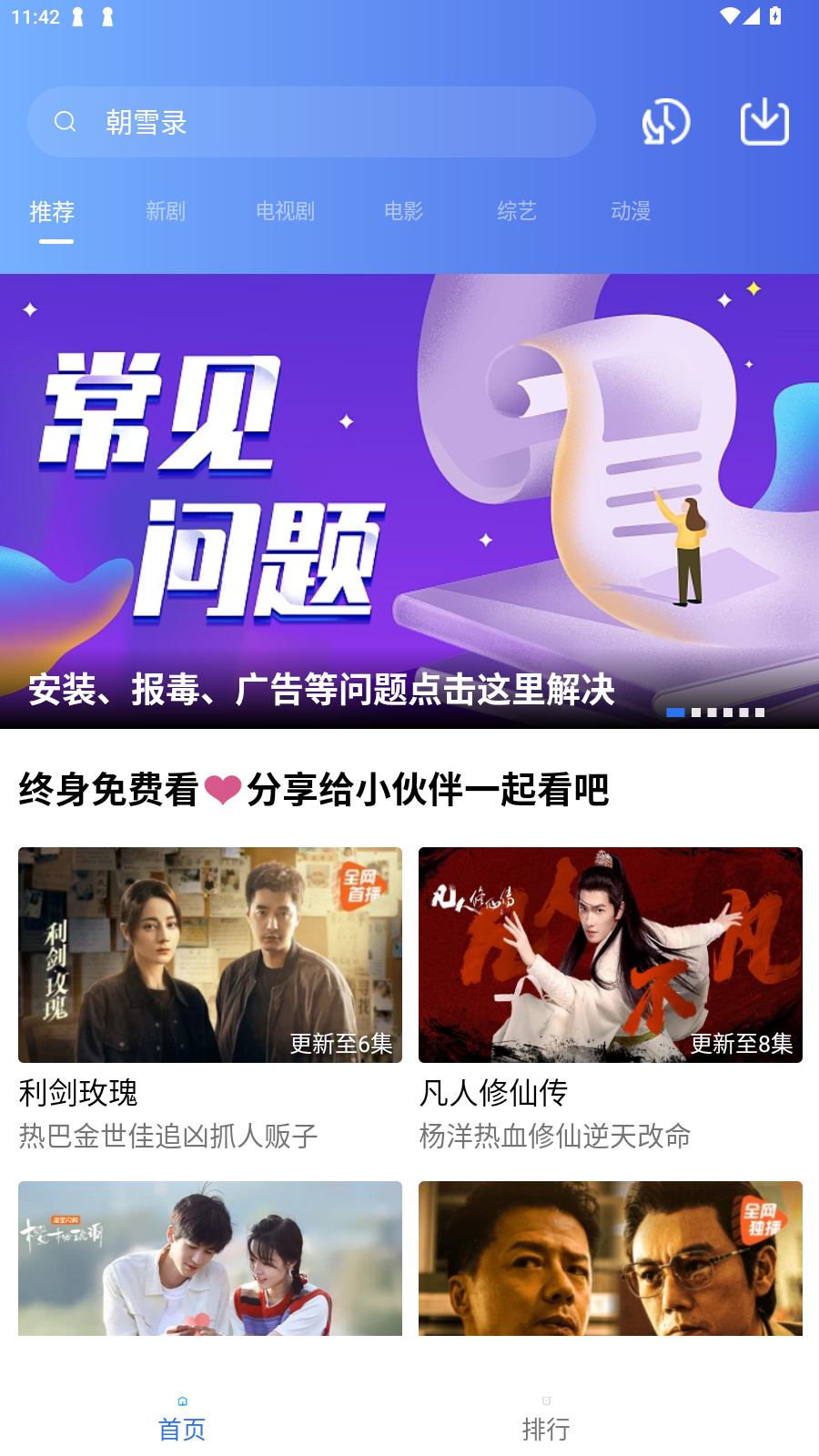The image size is (819, 1456).
Task: Switch to the 电视剧 tab
Action: 285,211
